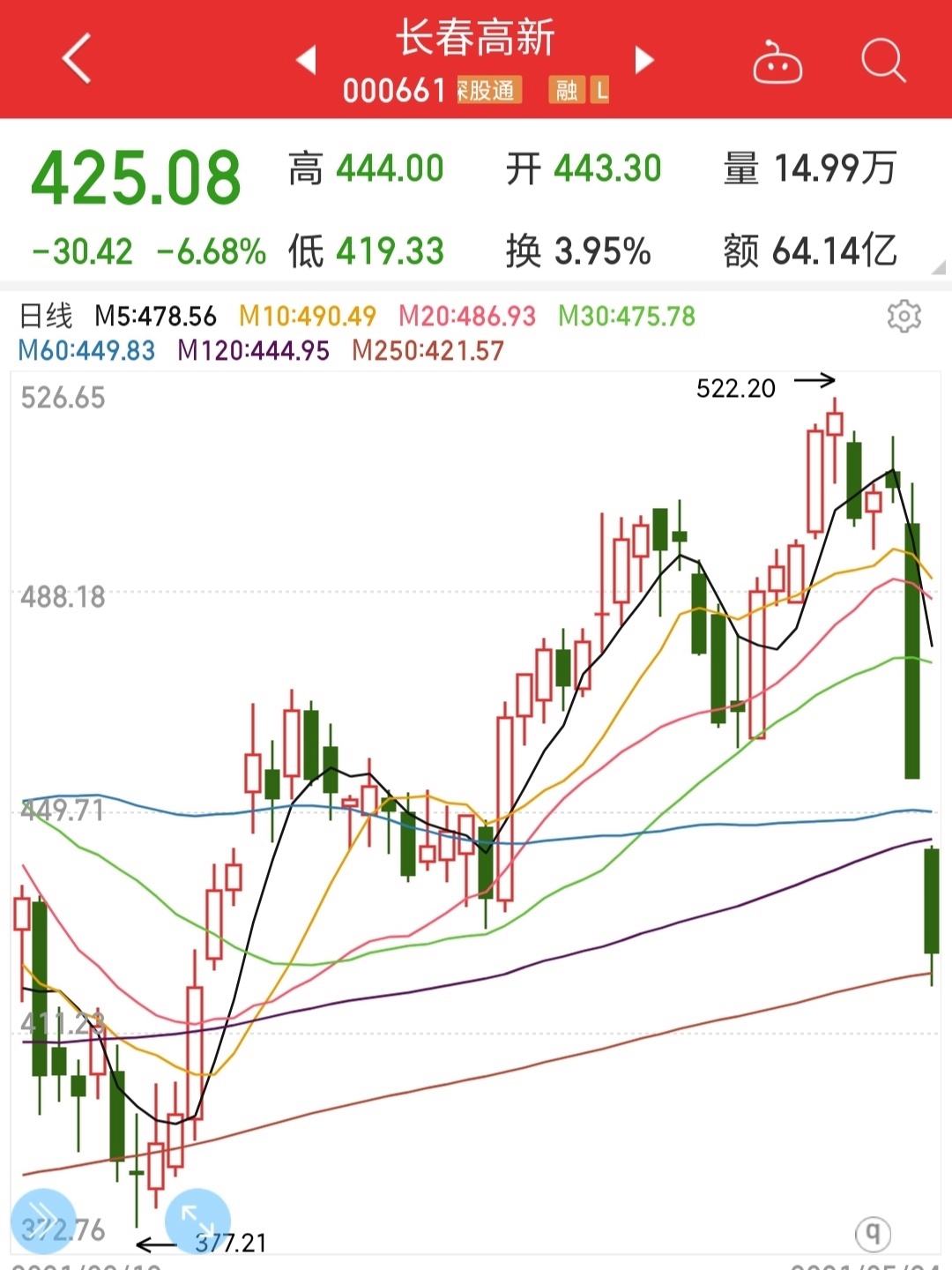Switch to the previous stock
The width and height of the screenshot is (952, 1270).
coord(306,60)
